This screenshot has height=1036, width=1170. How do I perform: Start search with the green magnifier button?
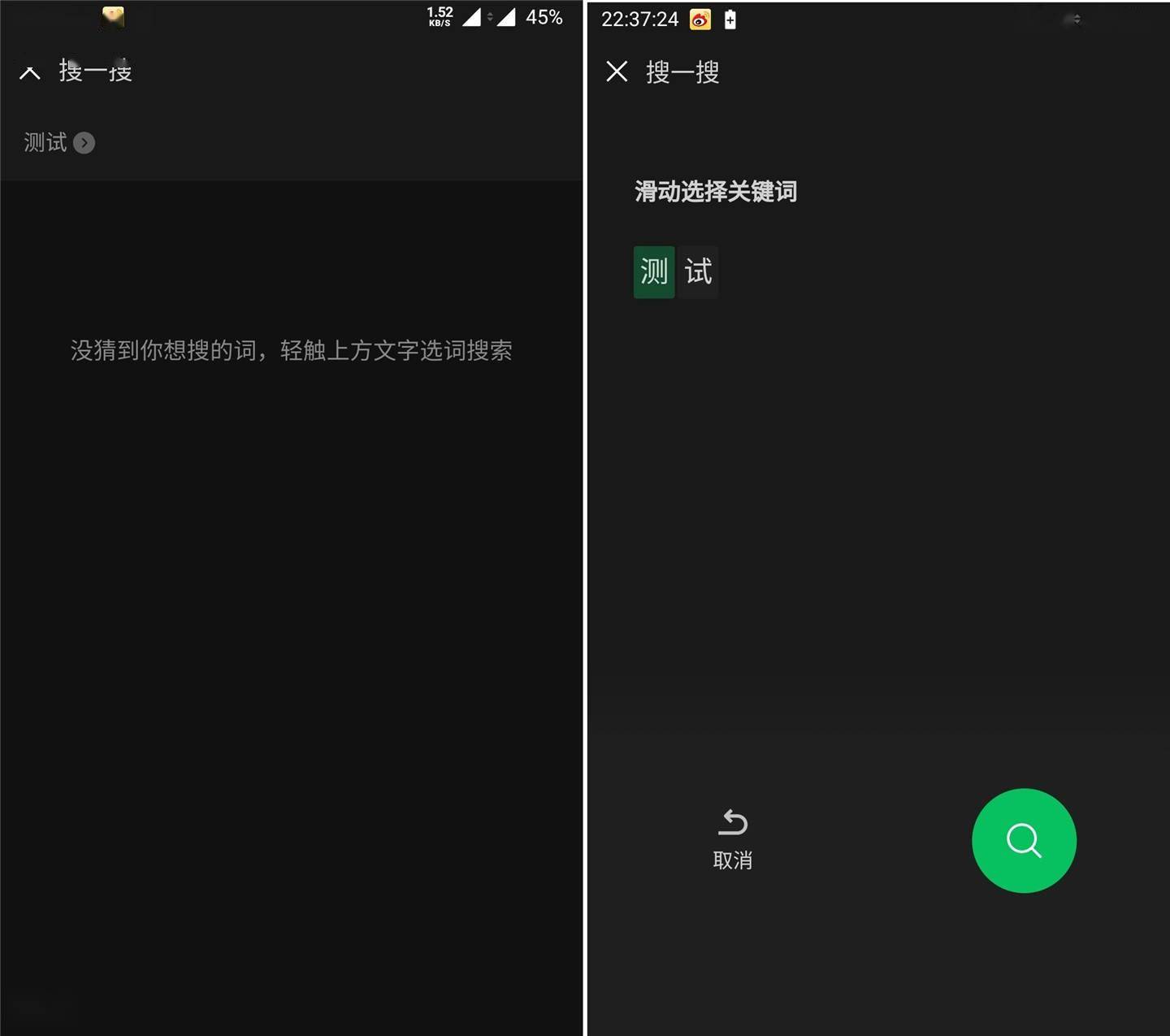point(1024,840)
